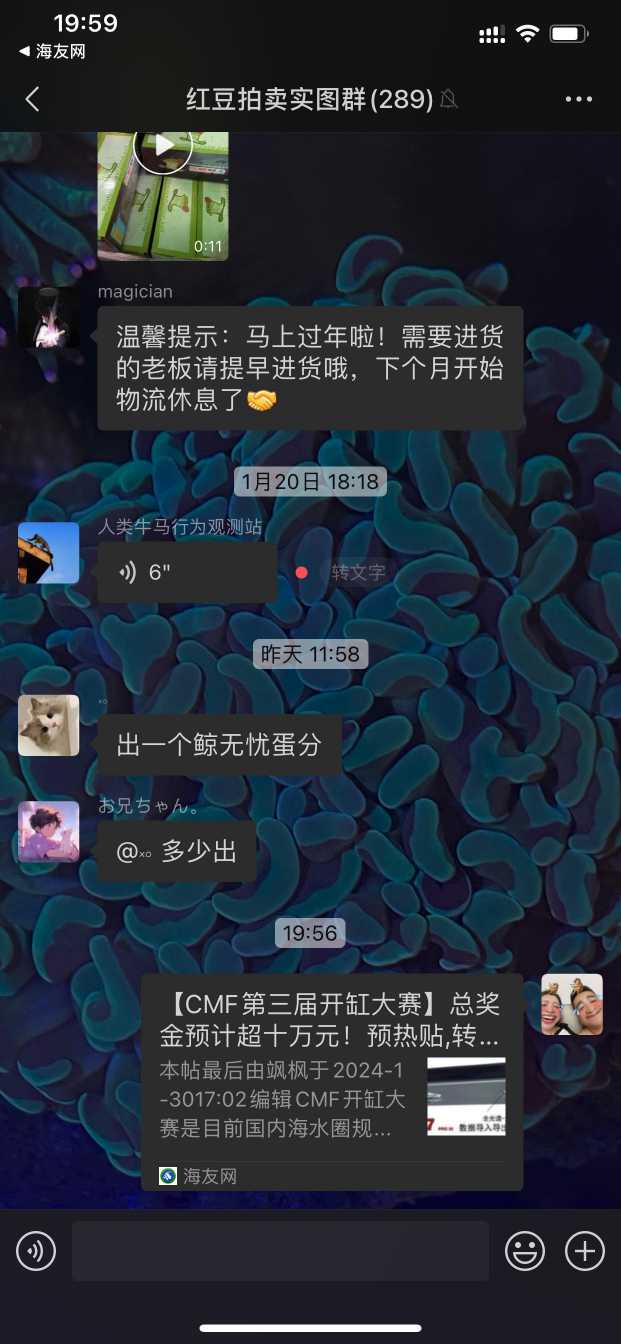Open the CMF第三届开缸大赛 shared link card

(331, 1081)
